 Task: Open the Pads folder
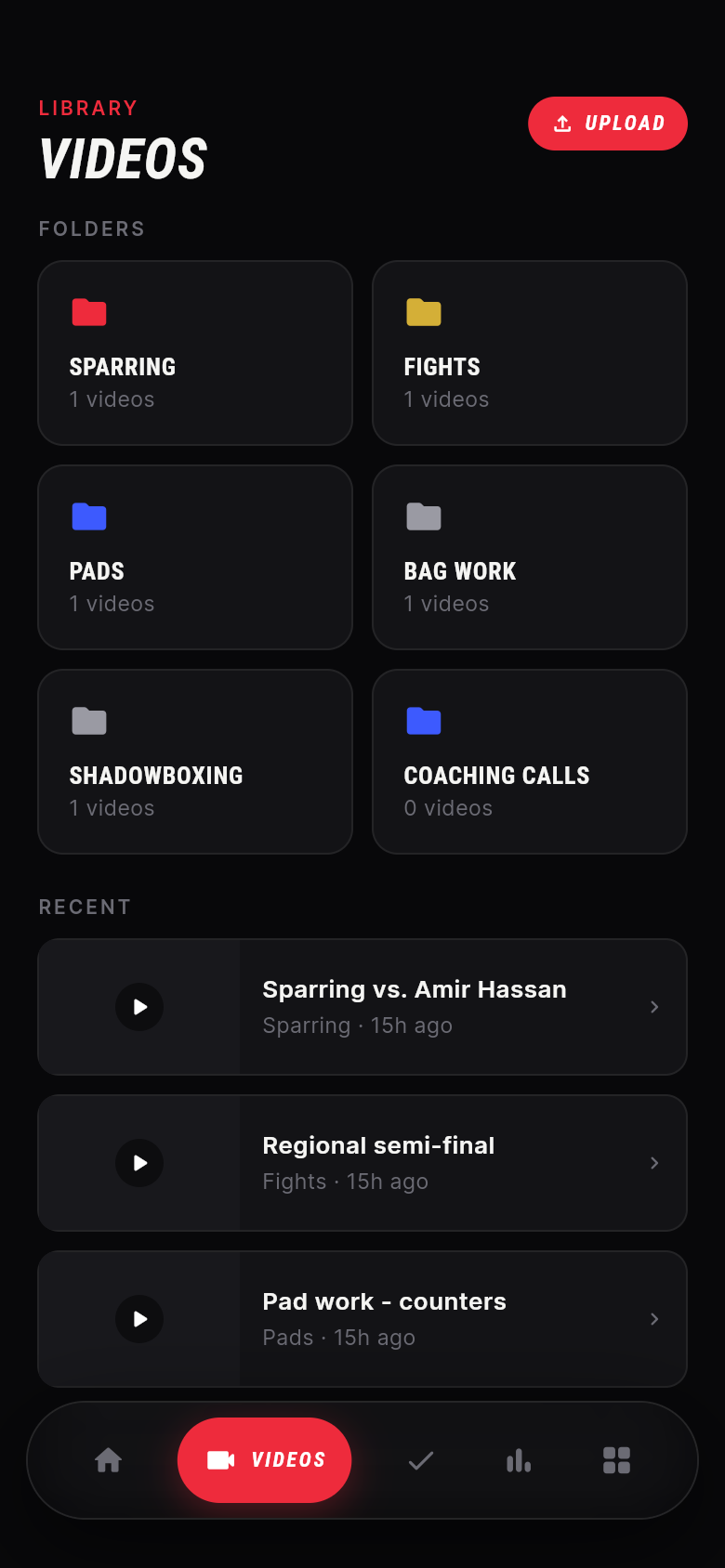pyautogui.click(x=195, y=557)
